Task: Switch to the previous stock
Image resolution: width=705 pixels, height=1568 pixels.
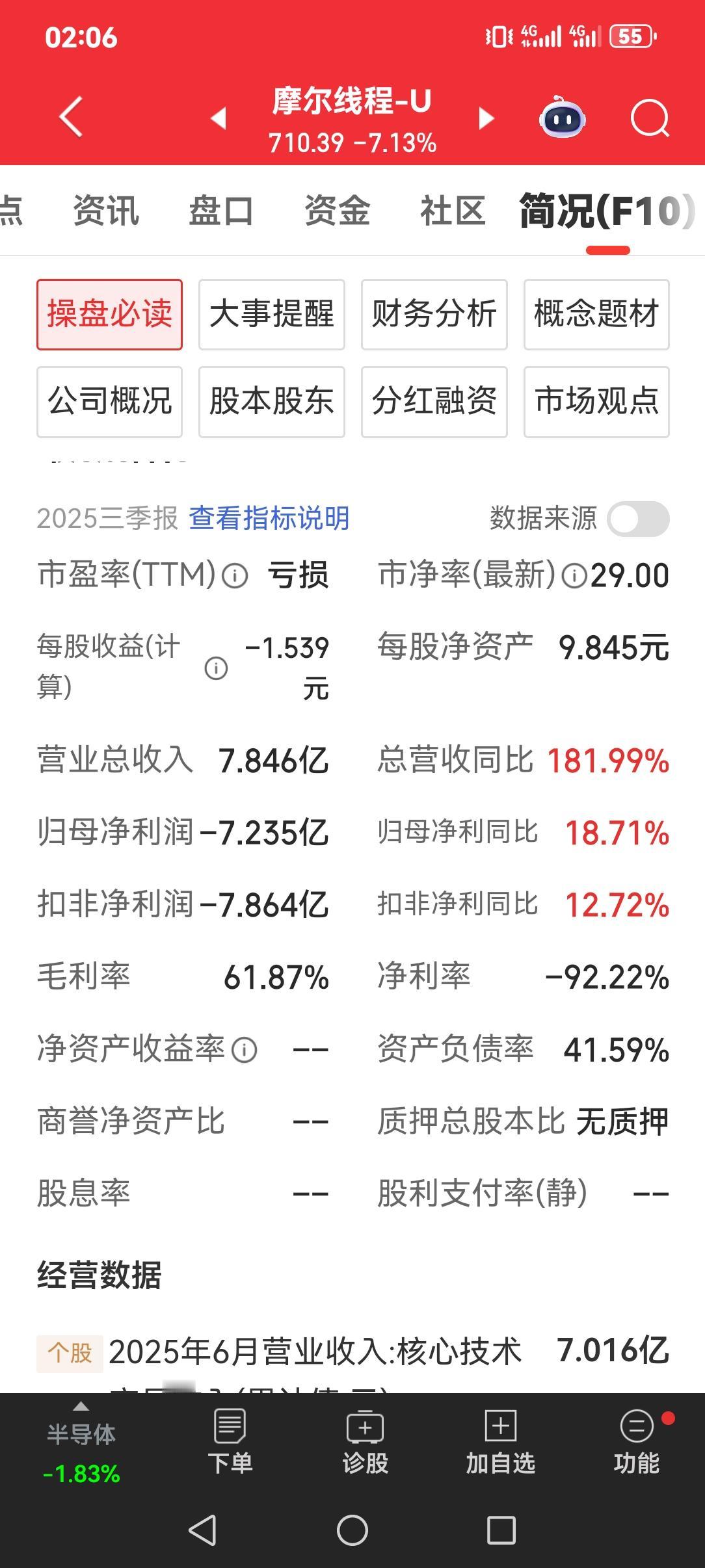Action: tap(219, 118)
